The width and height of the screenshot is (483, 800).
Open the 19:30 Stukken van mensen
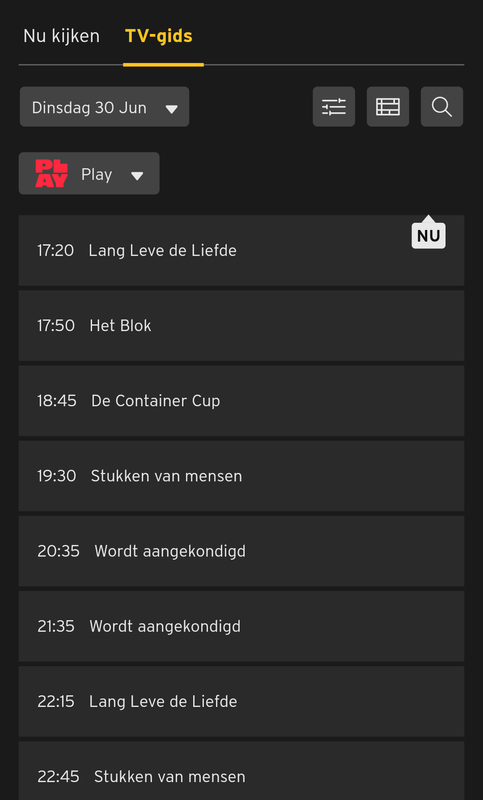tap(241, 476)
